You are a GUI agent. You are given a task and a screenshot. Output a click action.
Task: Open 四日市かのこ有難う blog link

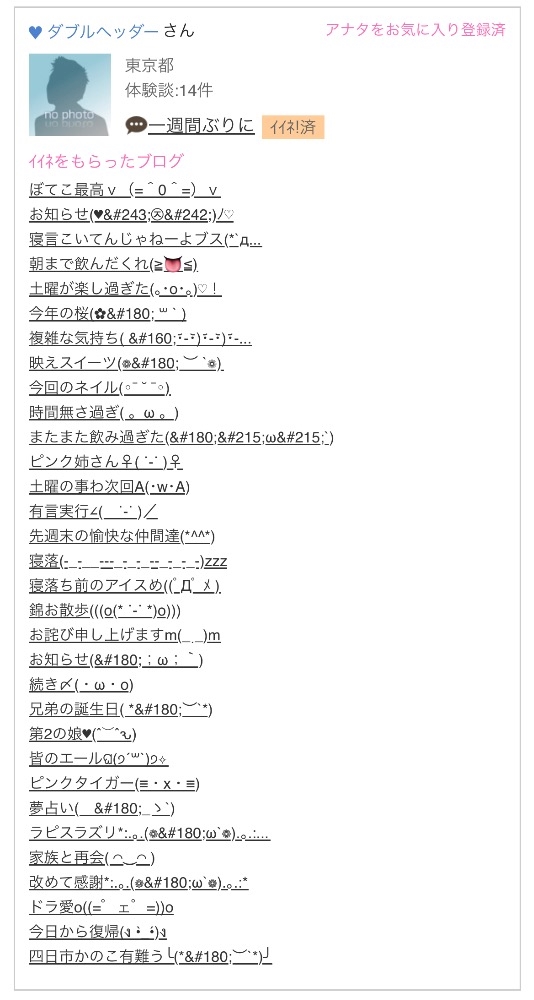tap(151, 956)
